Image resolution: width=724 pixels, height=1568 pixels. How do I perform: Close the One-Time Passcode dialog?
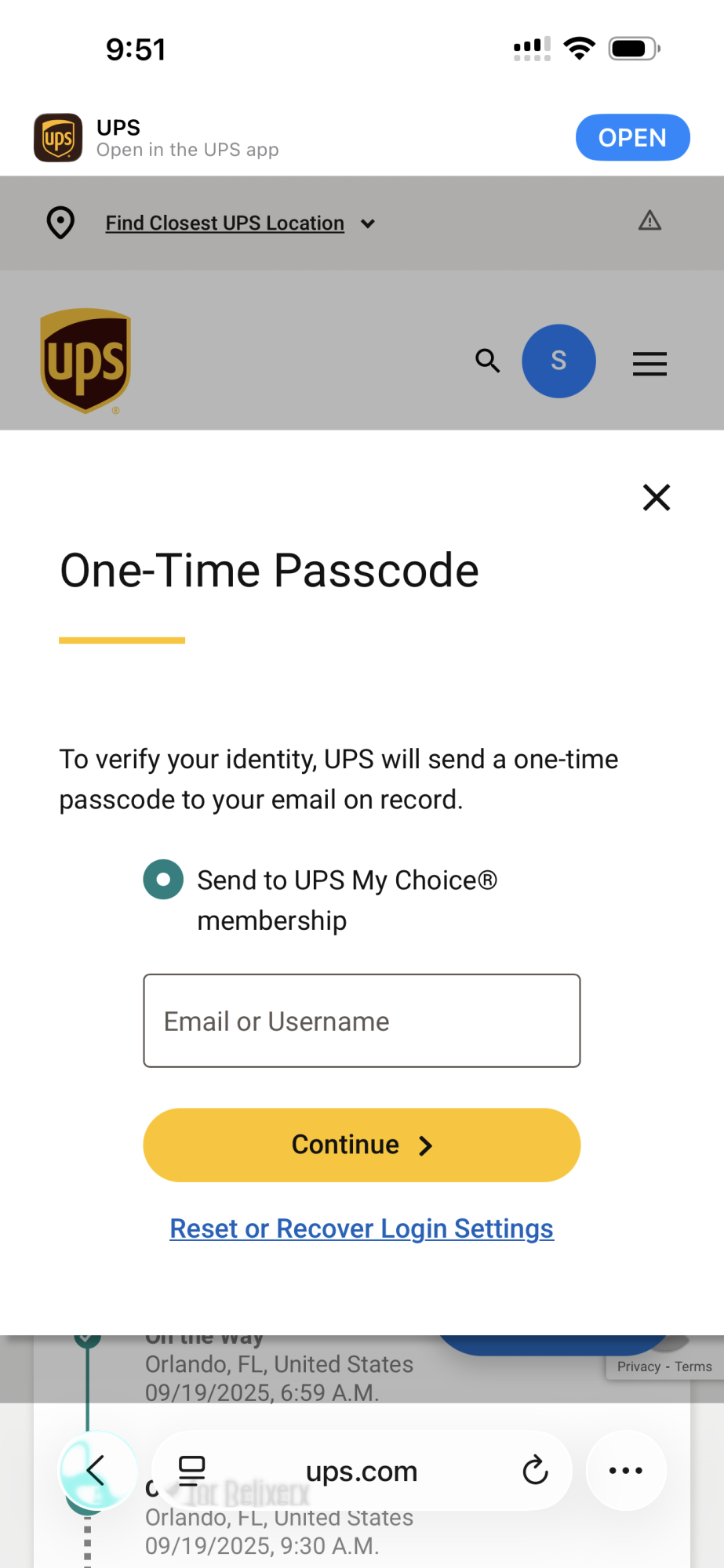(x=657, y=498)
